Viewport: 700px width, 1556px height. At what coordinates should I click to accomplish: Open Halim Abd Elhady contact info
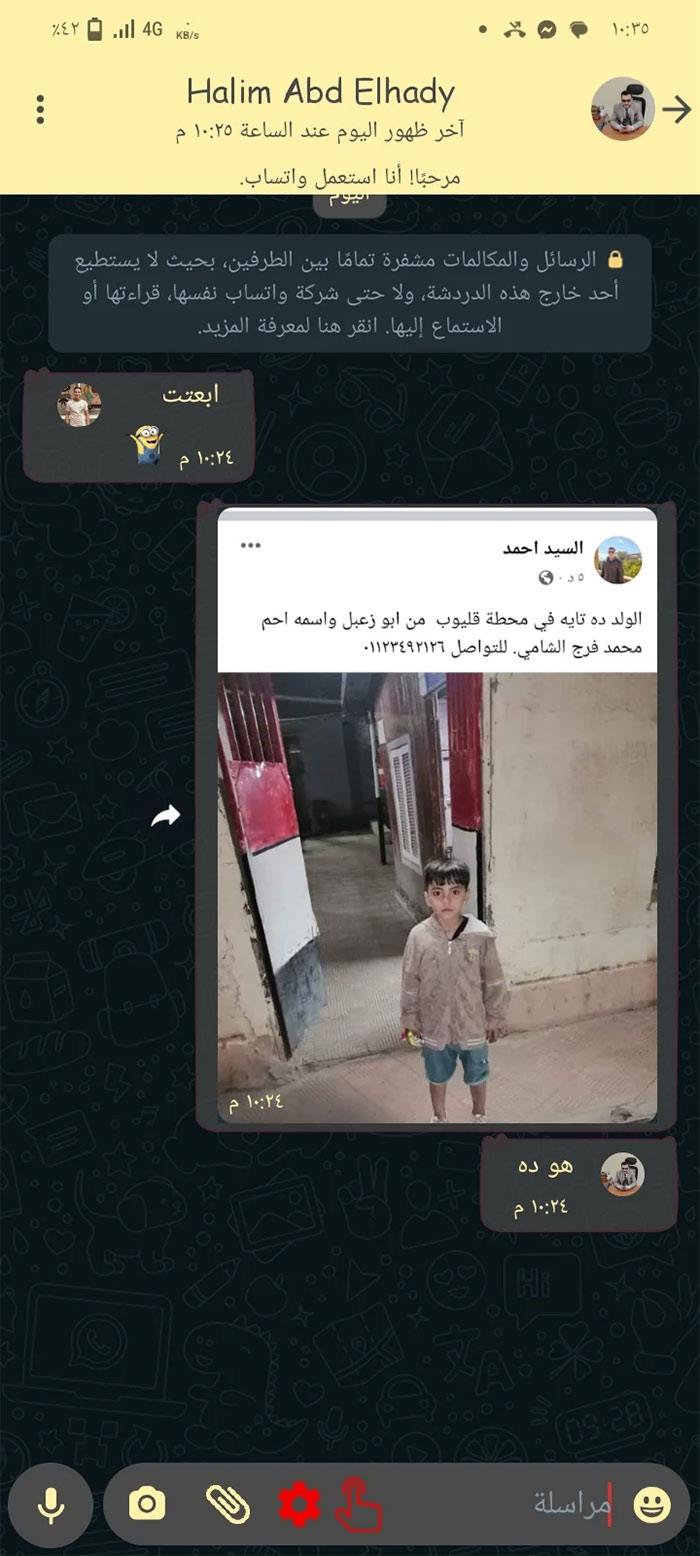pos(320,108)
